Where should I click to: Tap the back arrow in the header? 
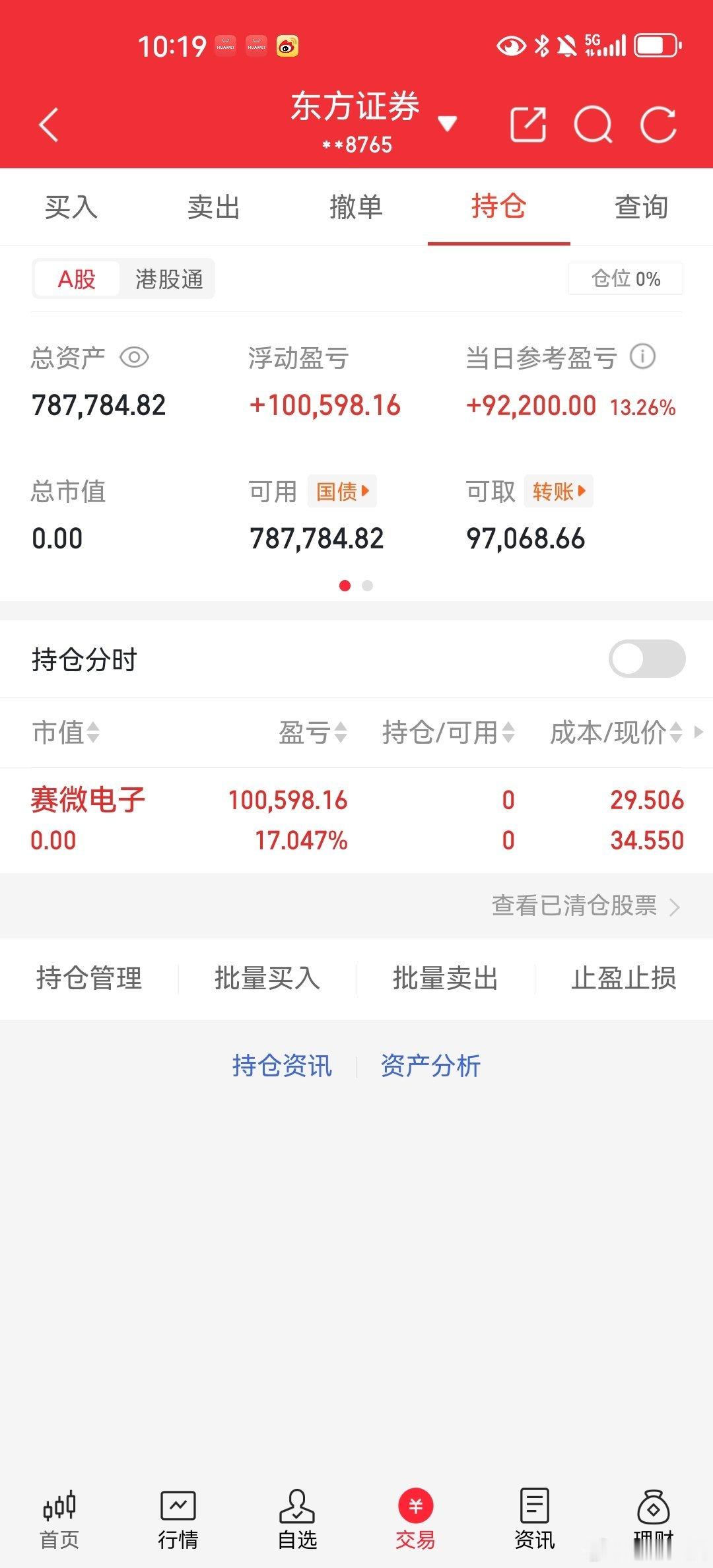(x=48, y=124)
